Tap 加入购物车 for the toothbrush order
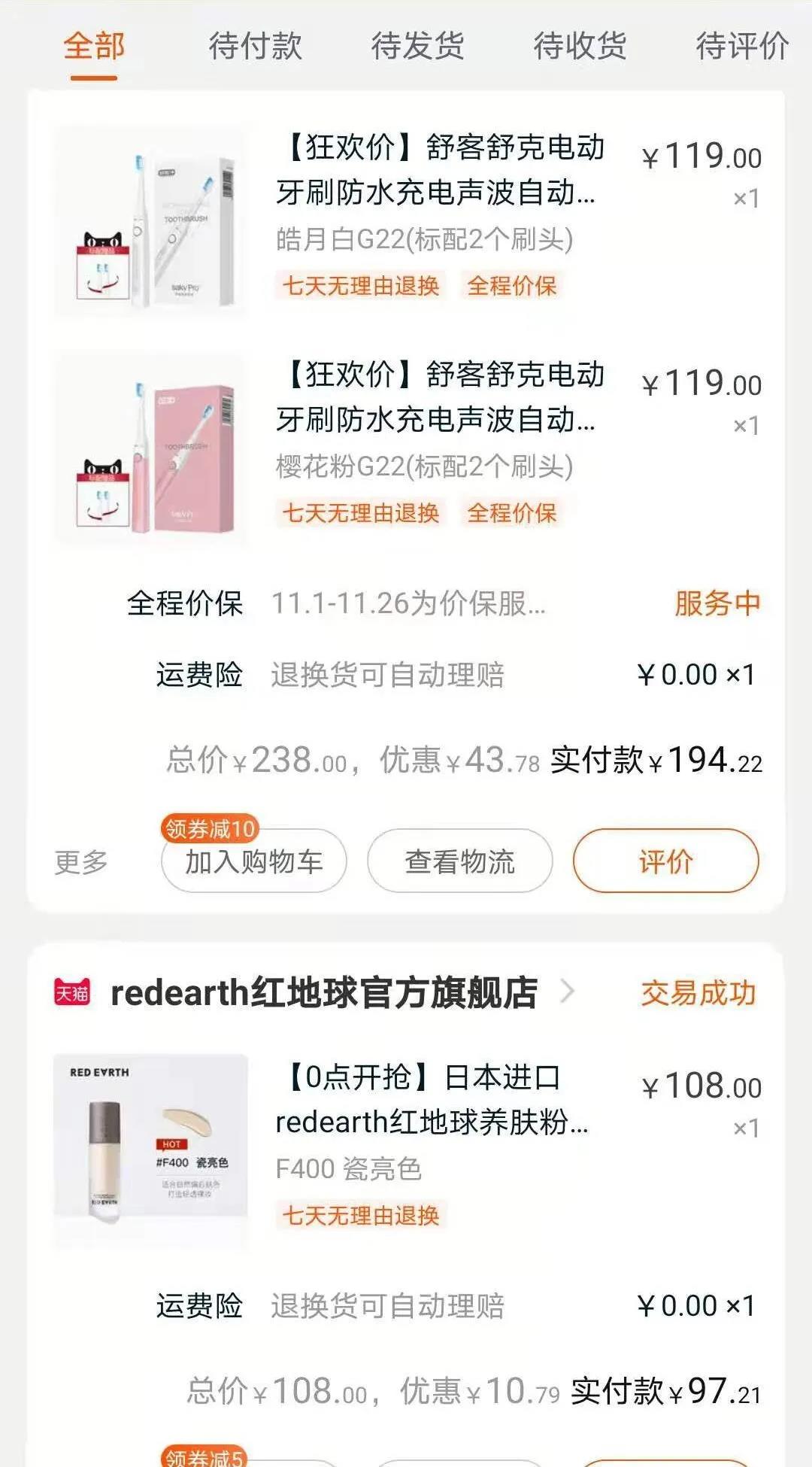This screenshot has height=1467, width=812. 254,861
